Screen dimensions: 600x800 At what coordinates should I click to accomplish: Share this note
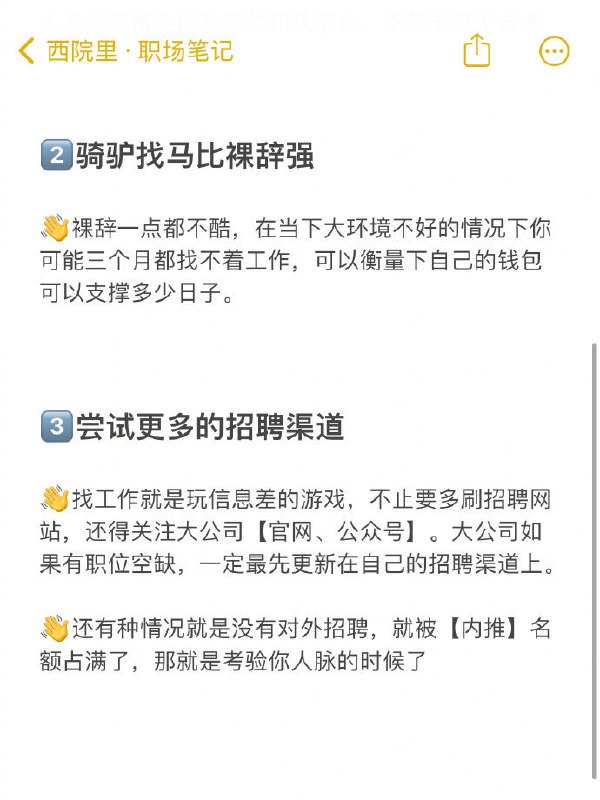click(x=477, y=51)
